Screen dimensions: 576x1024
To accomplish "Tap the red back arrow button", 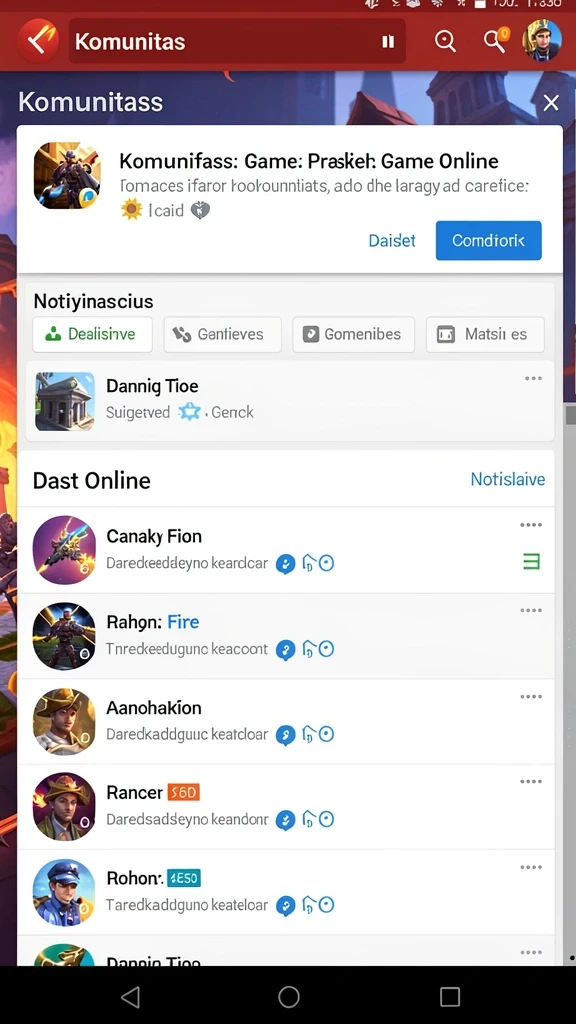I will [38, 41].
